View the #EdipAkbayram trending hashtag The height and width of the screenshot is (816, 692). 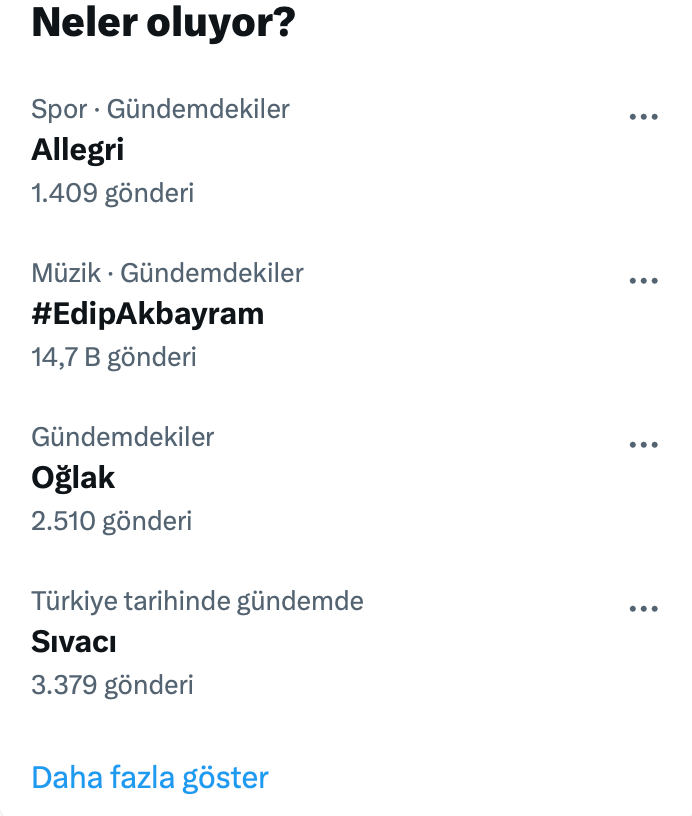click(x=148, y=314)
